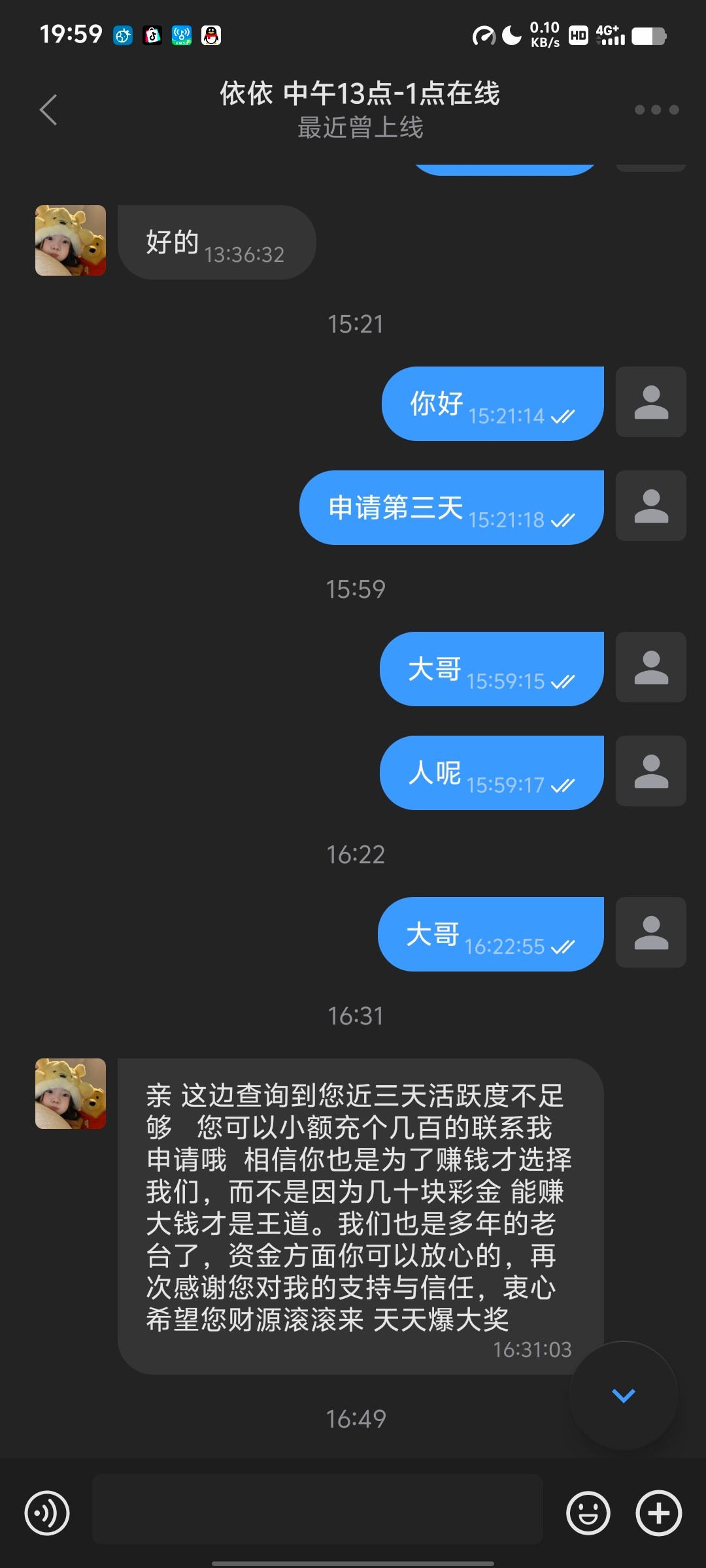Open 依依's profile from the chat title
The image size is (706, 1568).
click(360, 95)
